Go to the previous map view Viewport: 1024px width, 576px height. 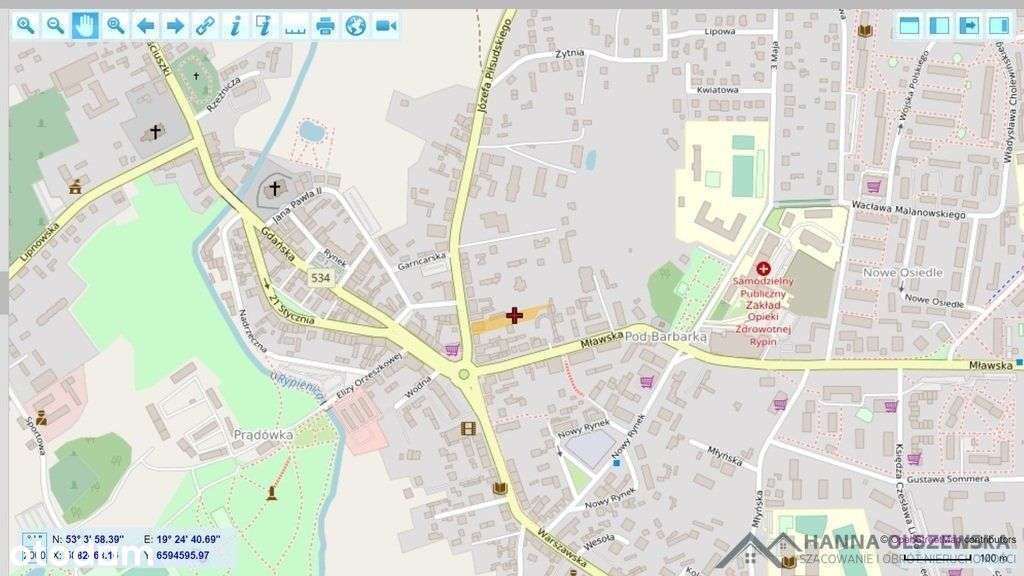click(146, 25)
